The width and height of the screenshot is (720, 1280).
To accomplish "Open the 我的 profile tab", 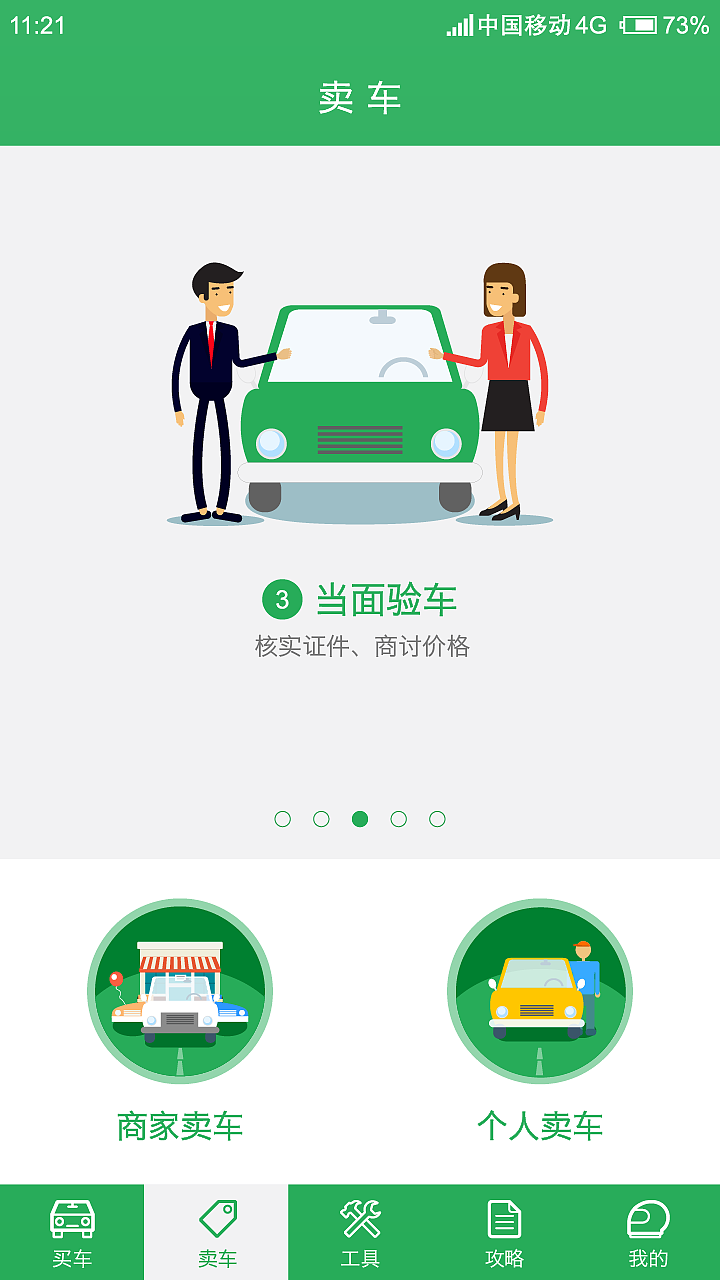I will point(648,1232).
